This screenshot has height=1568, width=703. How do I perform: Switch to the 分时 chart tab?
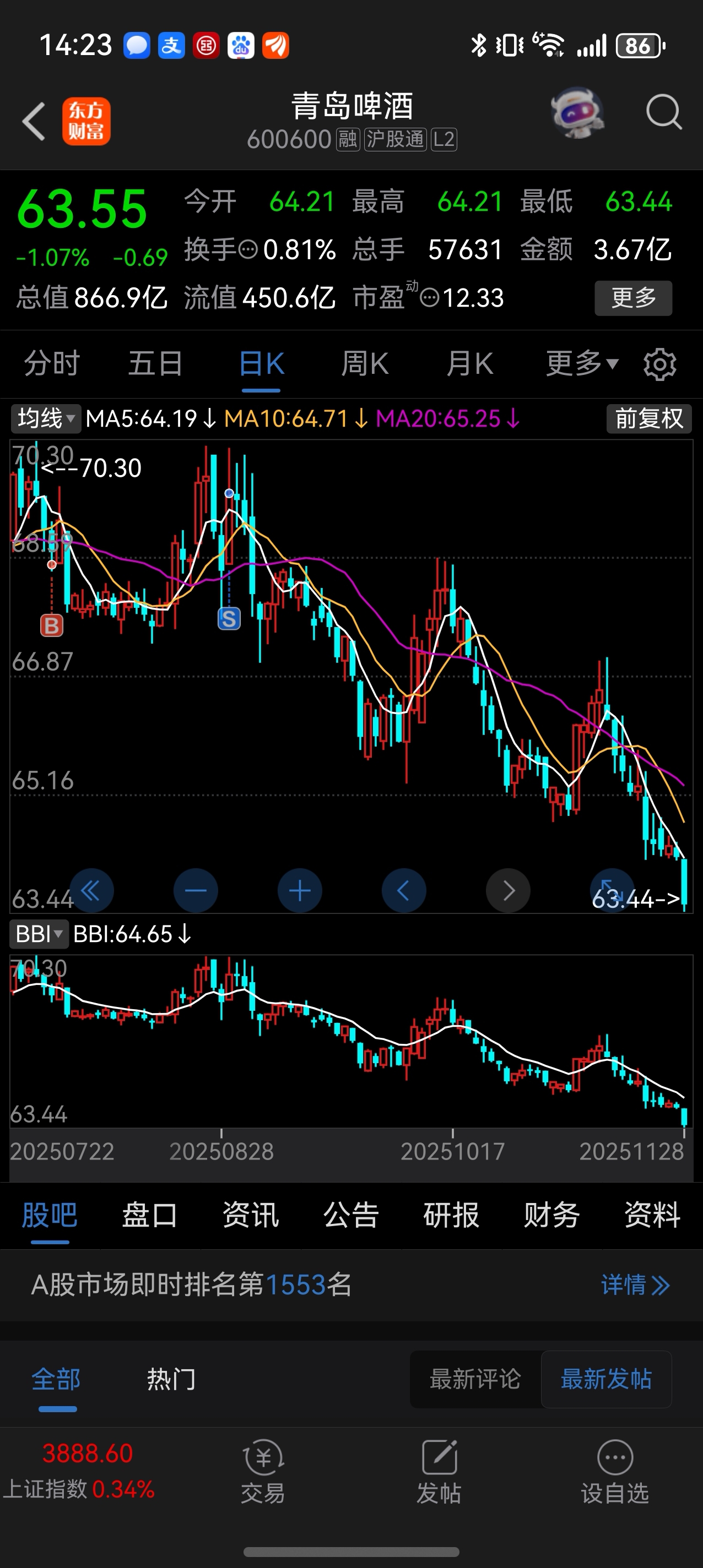[52, 364]
